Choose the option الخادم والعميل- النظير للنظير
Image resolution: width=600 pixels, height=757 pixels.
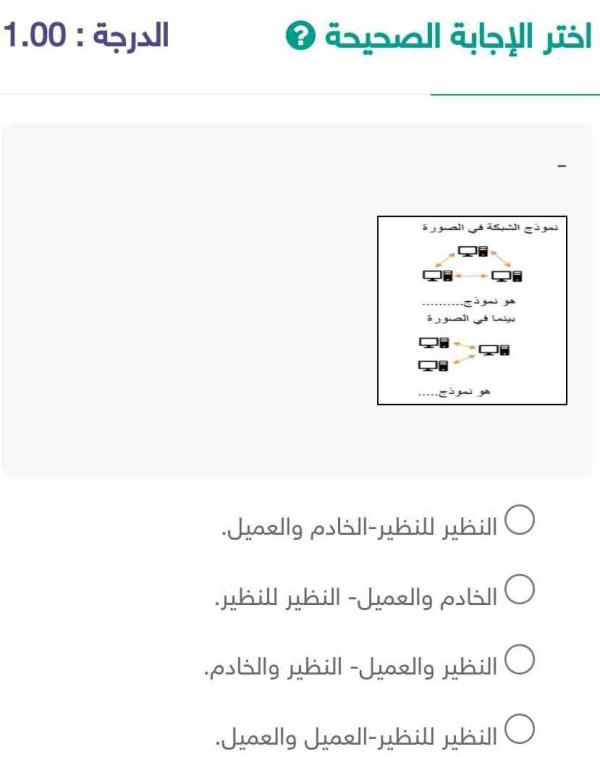(521, 592)
